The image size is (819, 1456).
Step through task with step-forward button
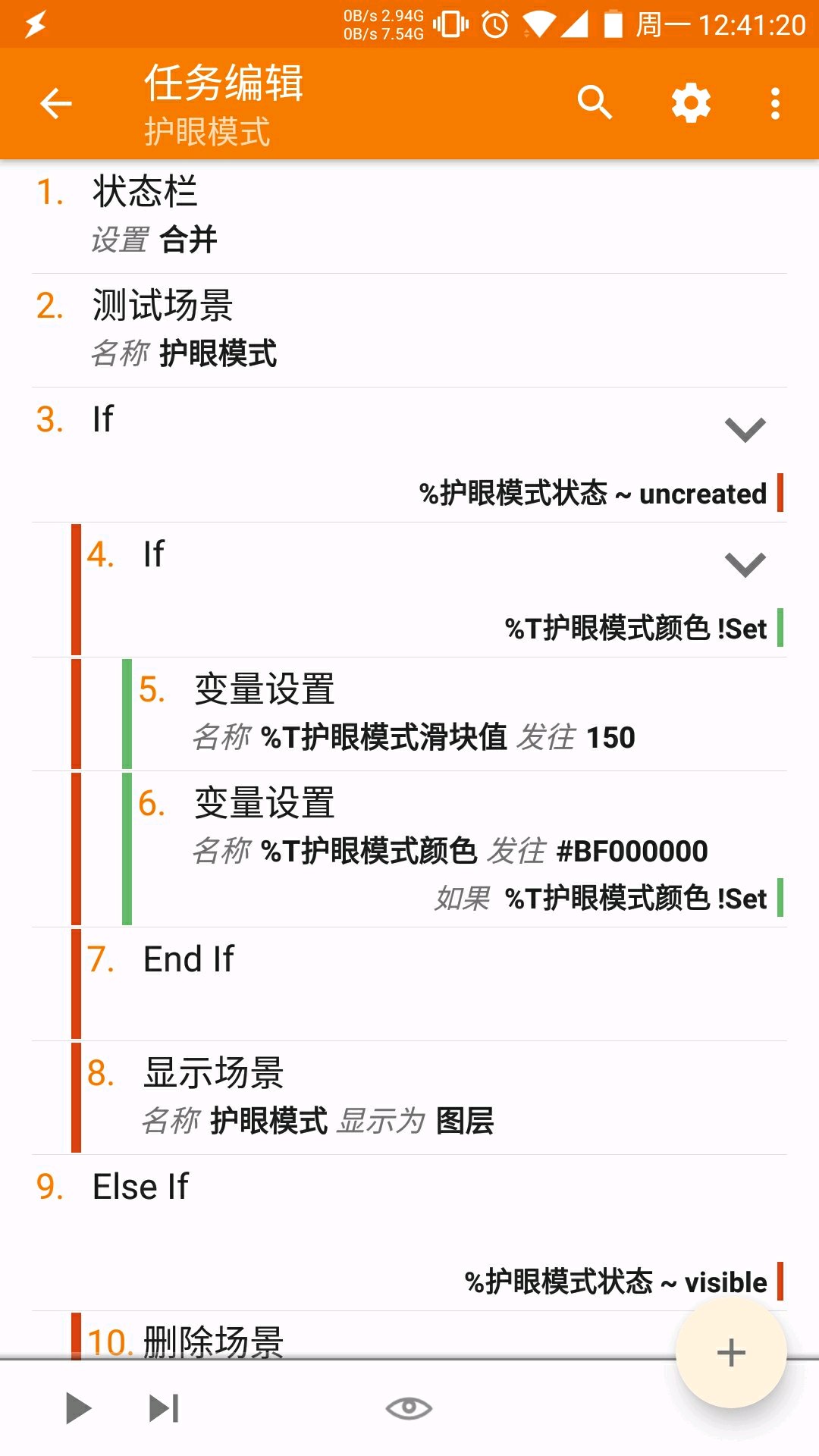[x=164, y=1408]
